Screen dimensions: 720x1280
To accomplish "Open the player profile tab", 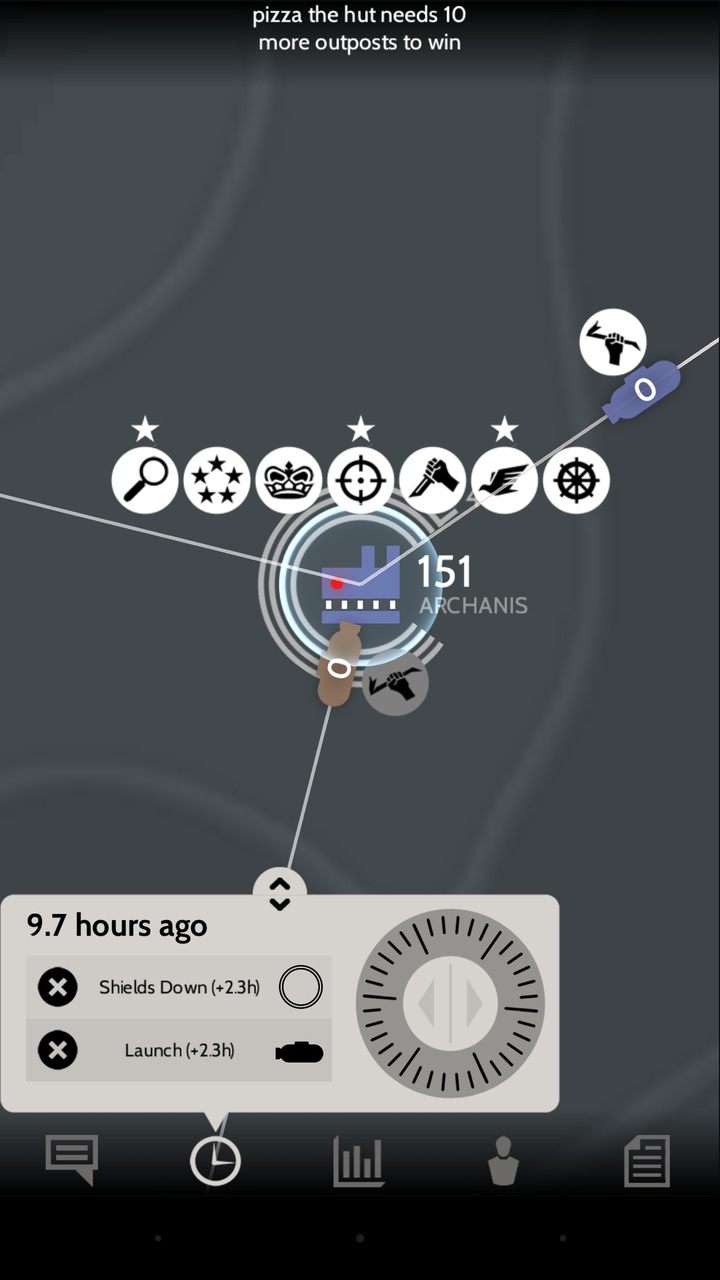I will click(x=503, y=1162).
